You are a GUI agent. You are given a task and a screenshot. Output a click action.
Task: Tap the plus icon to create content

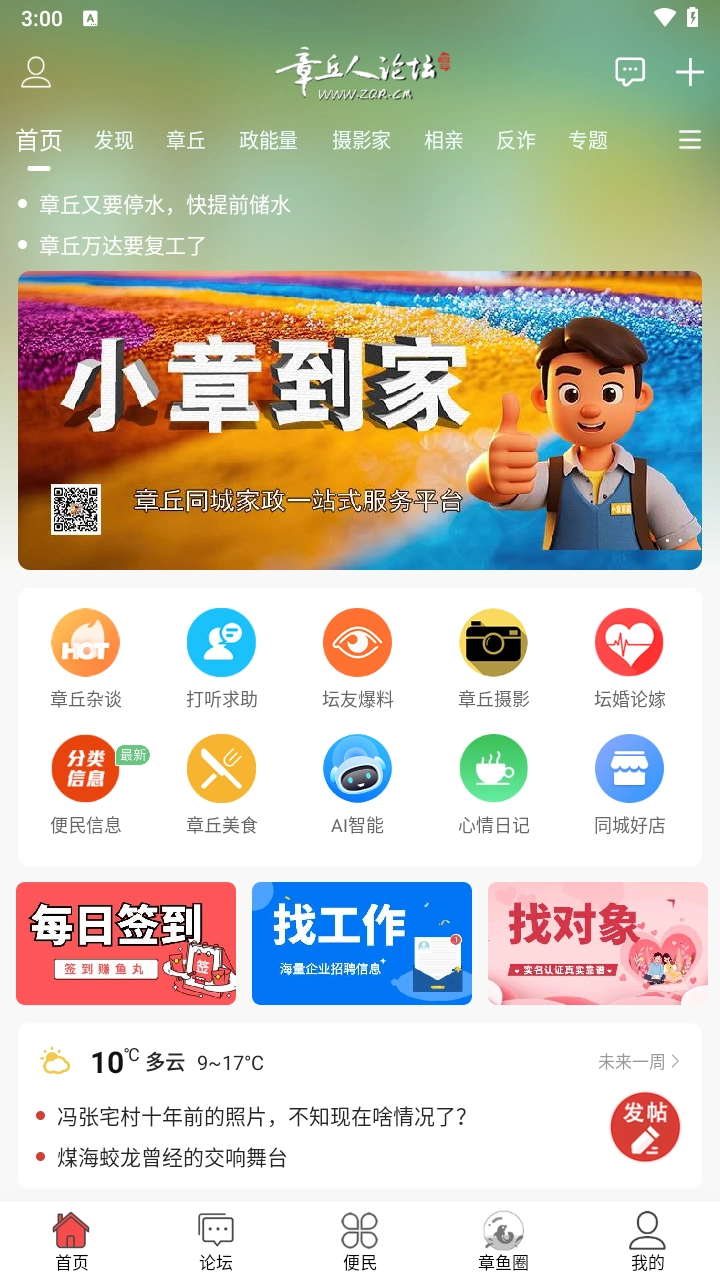pyautogui.click(x=689, y=72)
